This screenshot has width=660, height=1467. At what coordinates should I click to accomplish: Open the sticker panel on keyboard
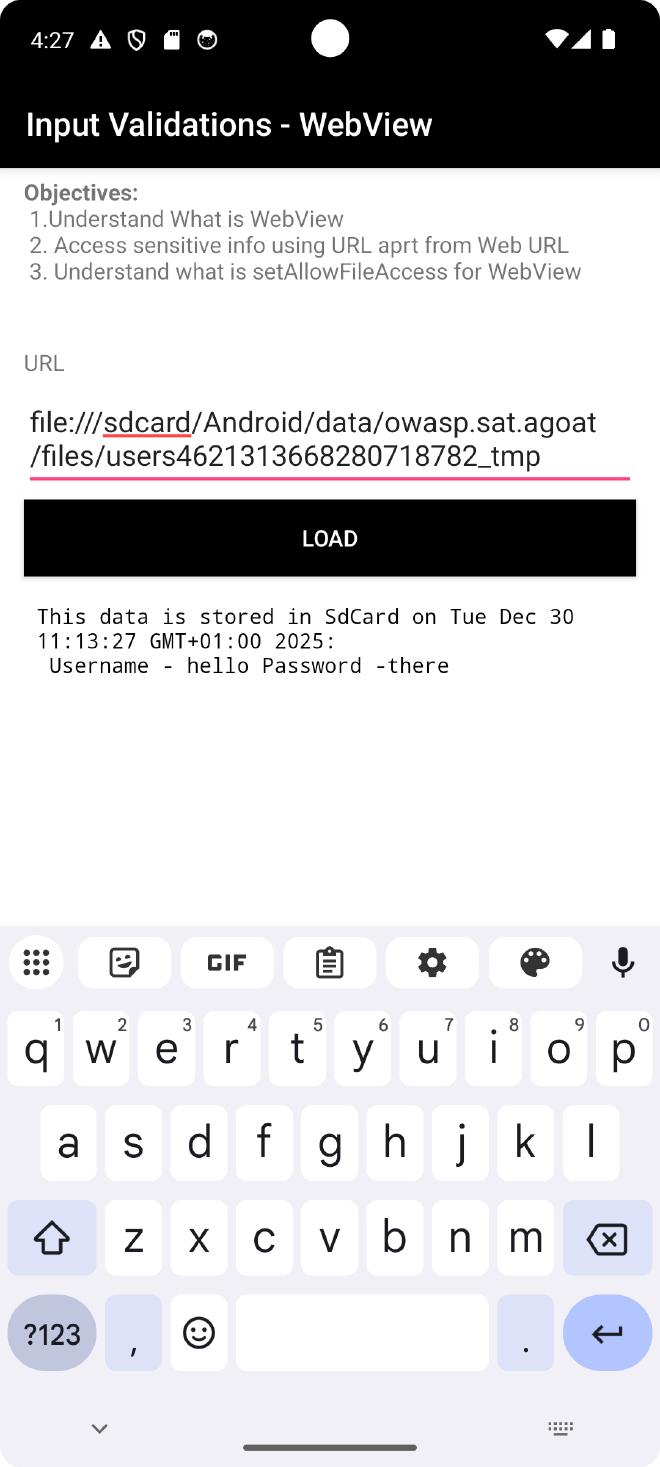(x=124, y=963)
